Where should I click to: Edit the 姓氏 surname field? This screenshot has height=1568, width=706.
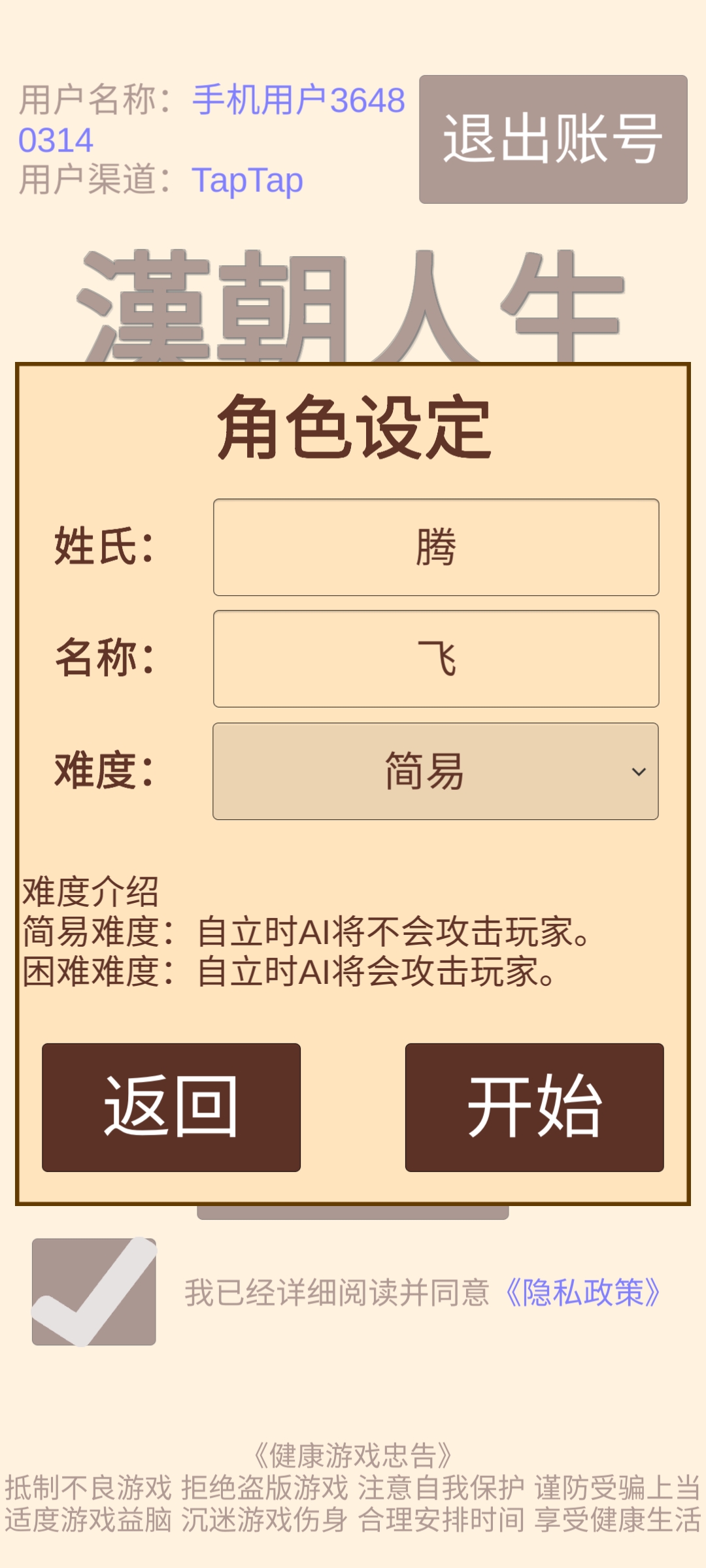[436, 547]
